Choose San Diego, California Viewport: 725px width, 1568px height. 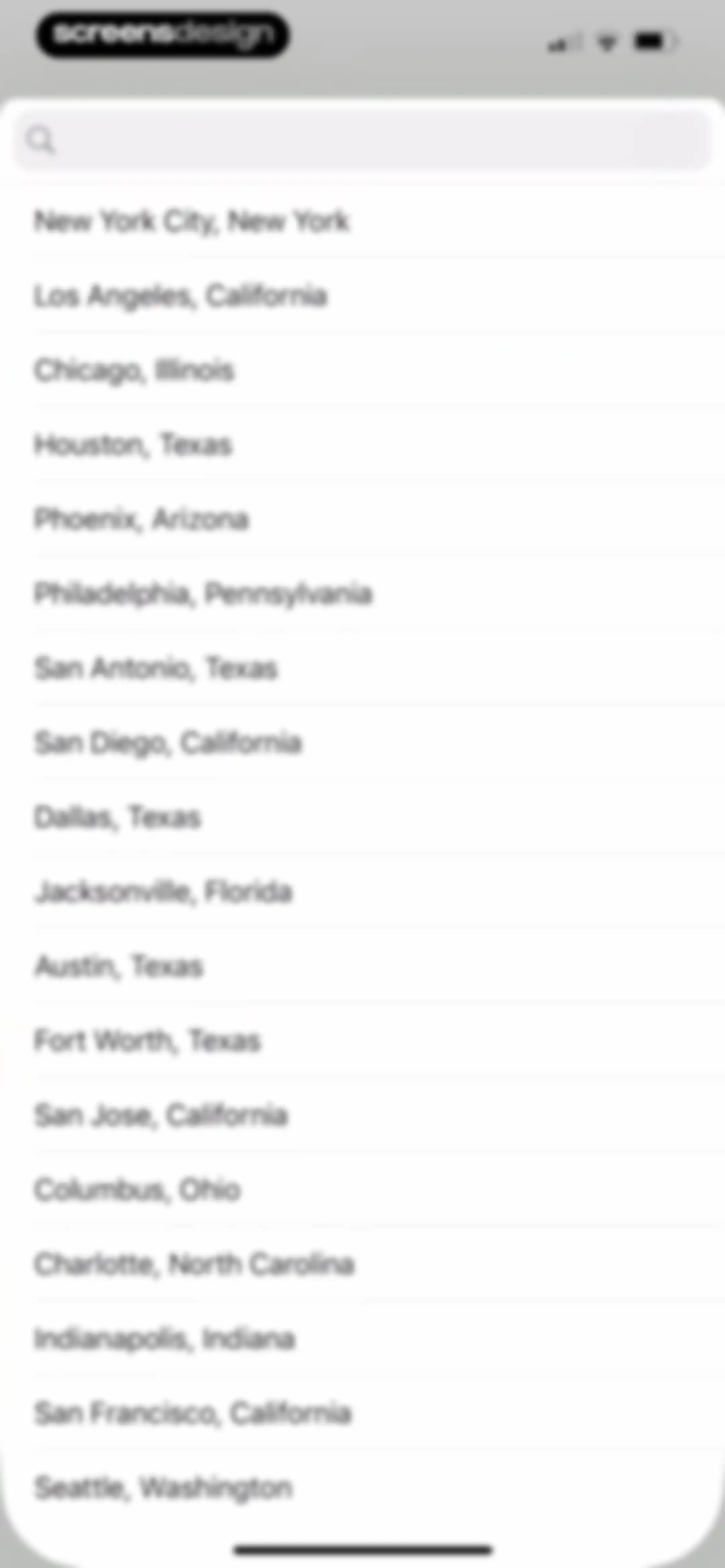[363, 743]
